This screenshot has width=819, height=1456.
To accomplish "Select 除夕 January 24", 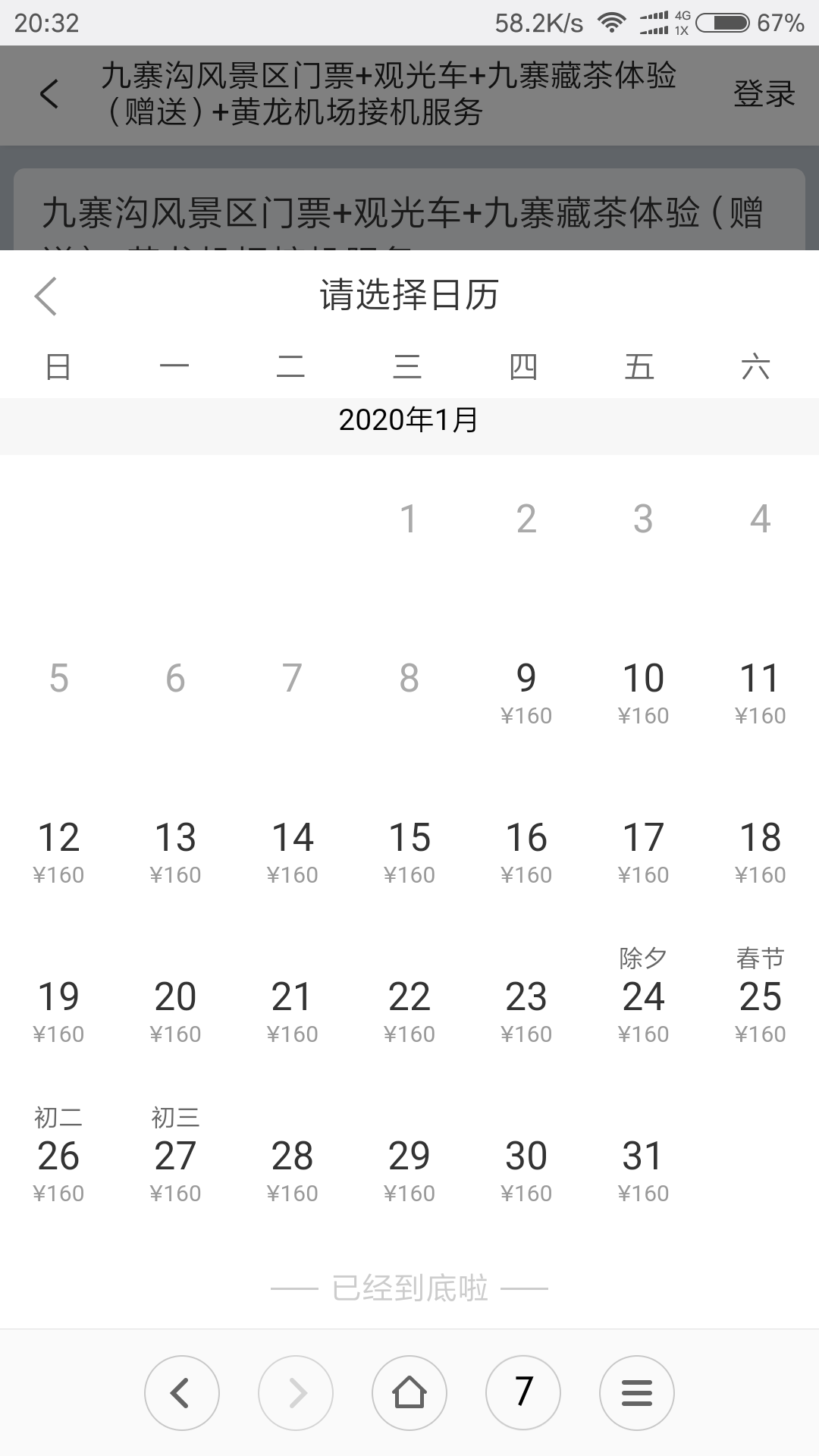I will pyautogui.click(x=642, y=1001).
